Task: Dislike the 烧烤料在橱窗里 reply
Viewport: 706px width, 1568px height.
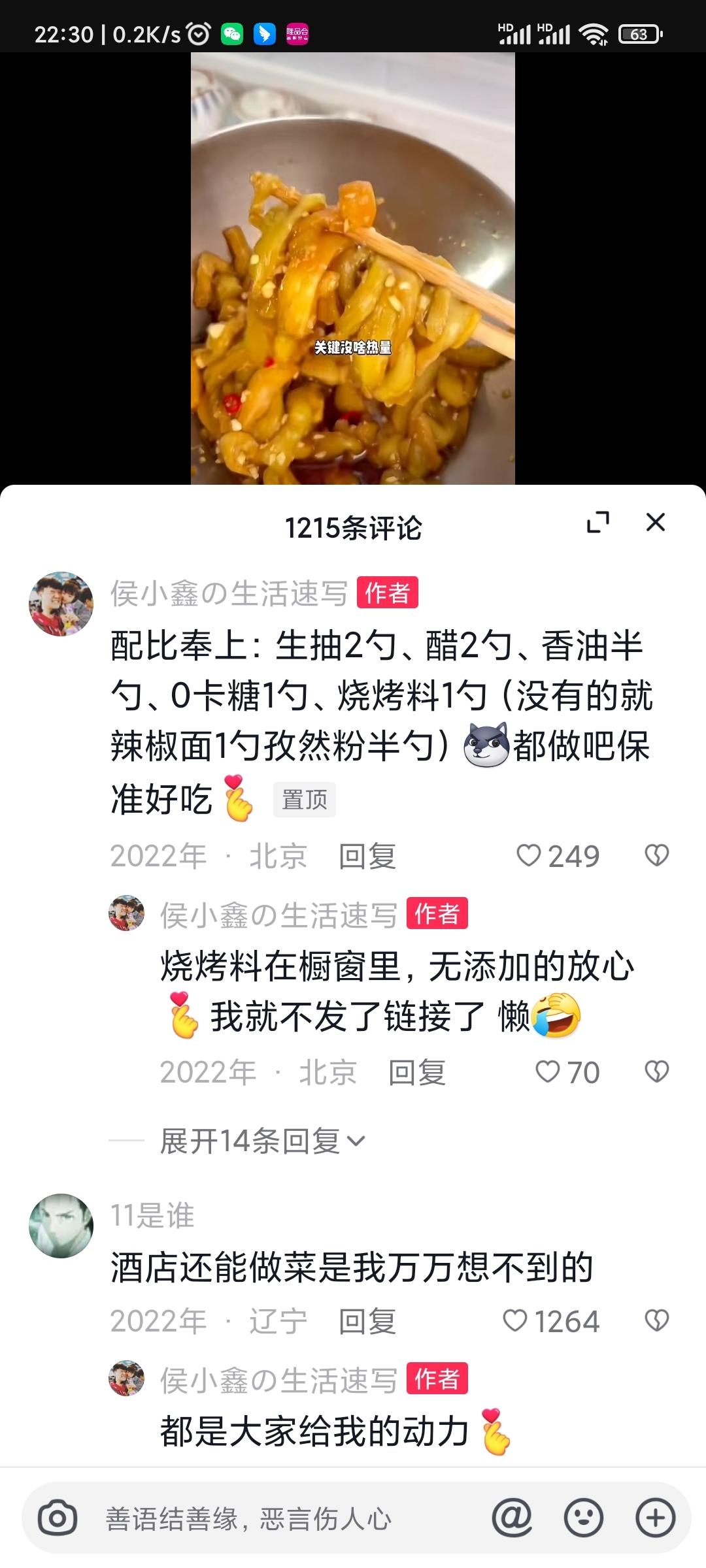Action: (x=656, y=1072)
